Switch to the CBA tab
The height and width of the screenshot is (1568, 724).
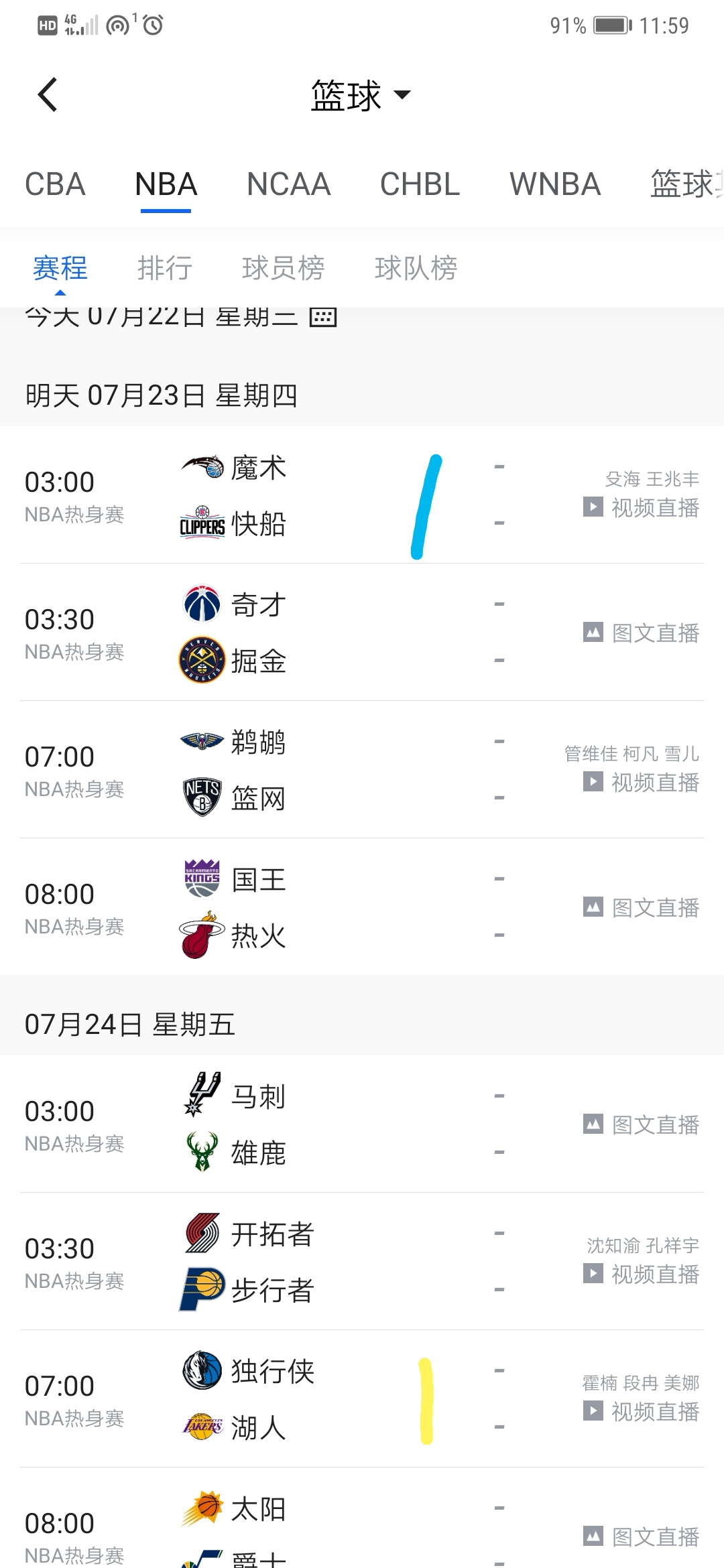coord(55,184)
